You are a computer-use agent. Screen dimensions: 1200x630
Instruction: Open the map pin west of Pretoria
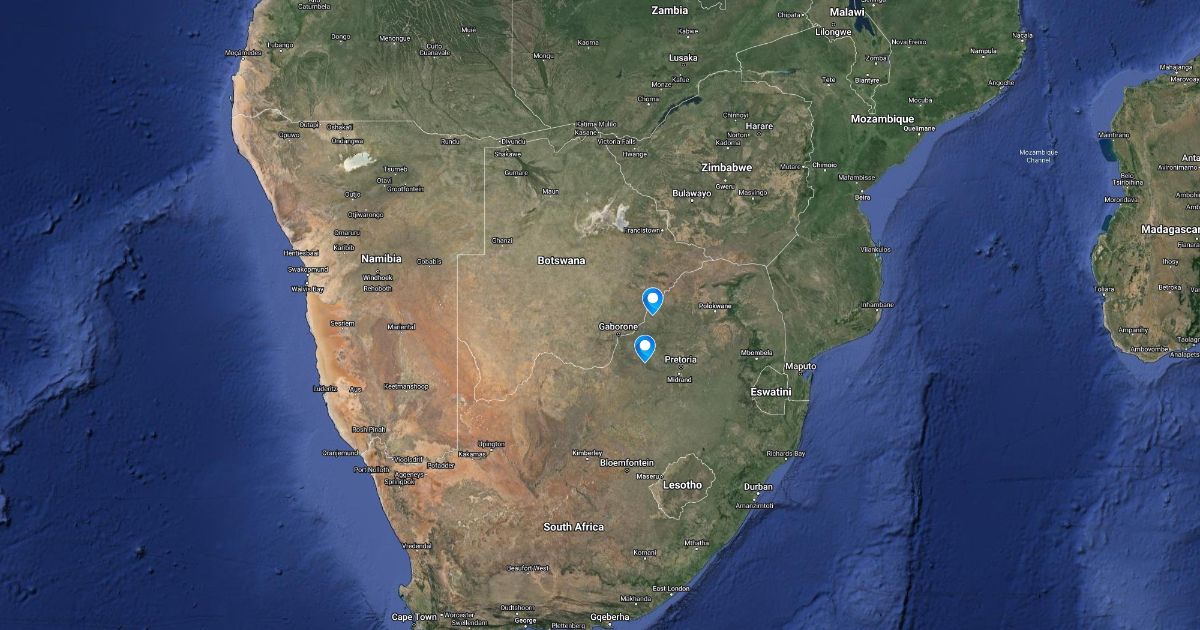coord(646,348)
